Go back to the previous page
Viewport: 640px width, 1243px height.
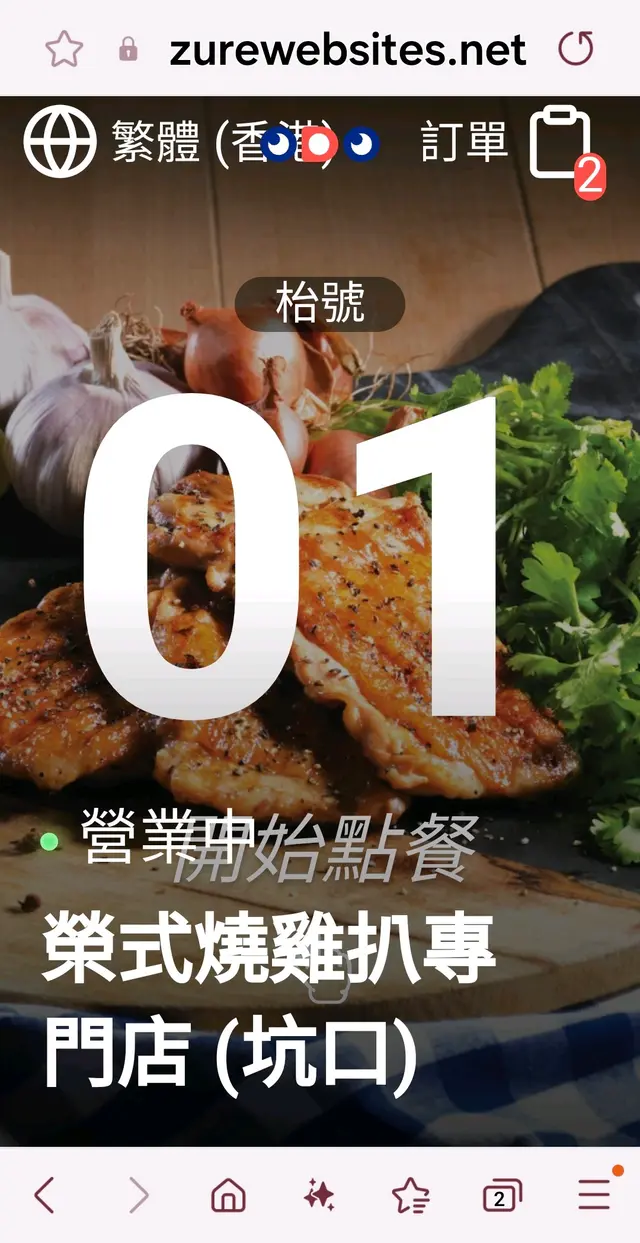(x=45, y=1195)
